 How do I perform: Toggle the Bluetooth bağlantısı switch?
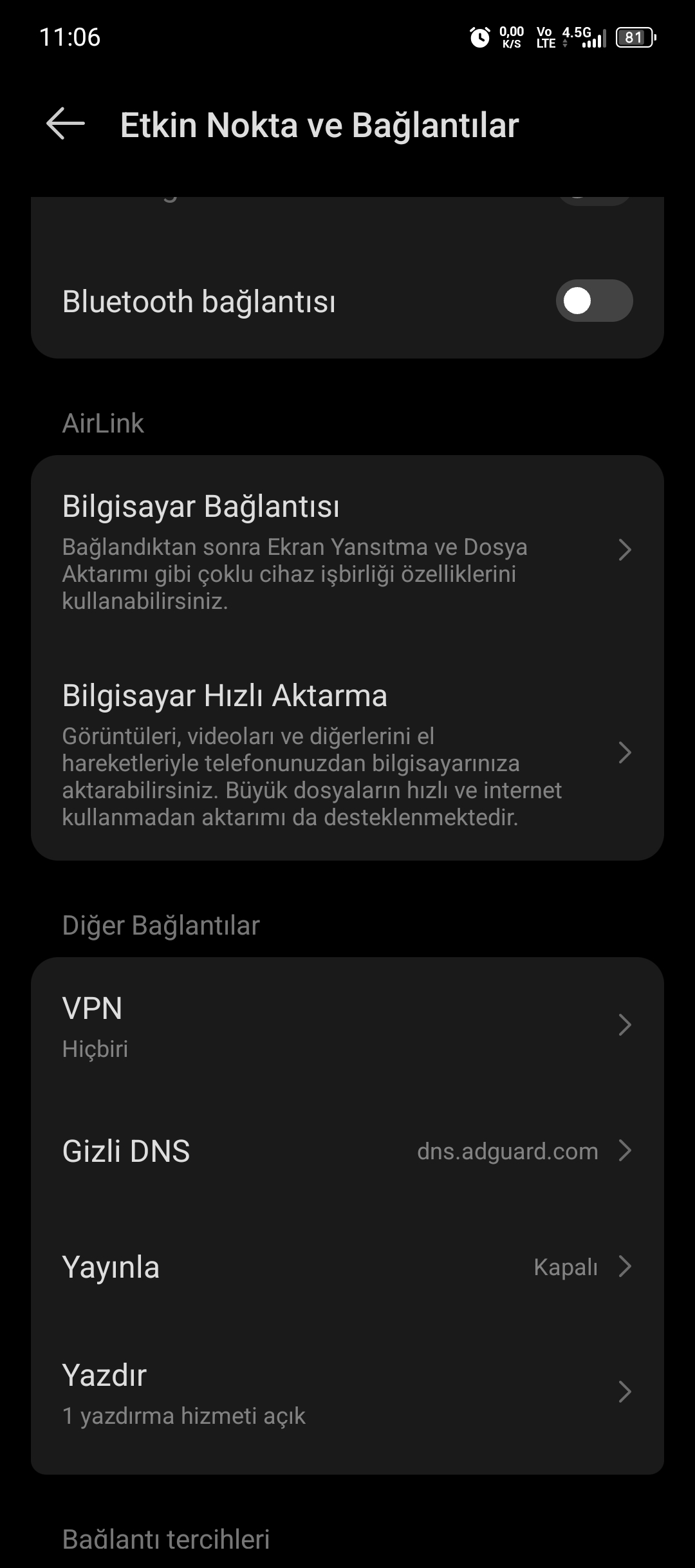pos(594,301)
